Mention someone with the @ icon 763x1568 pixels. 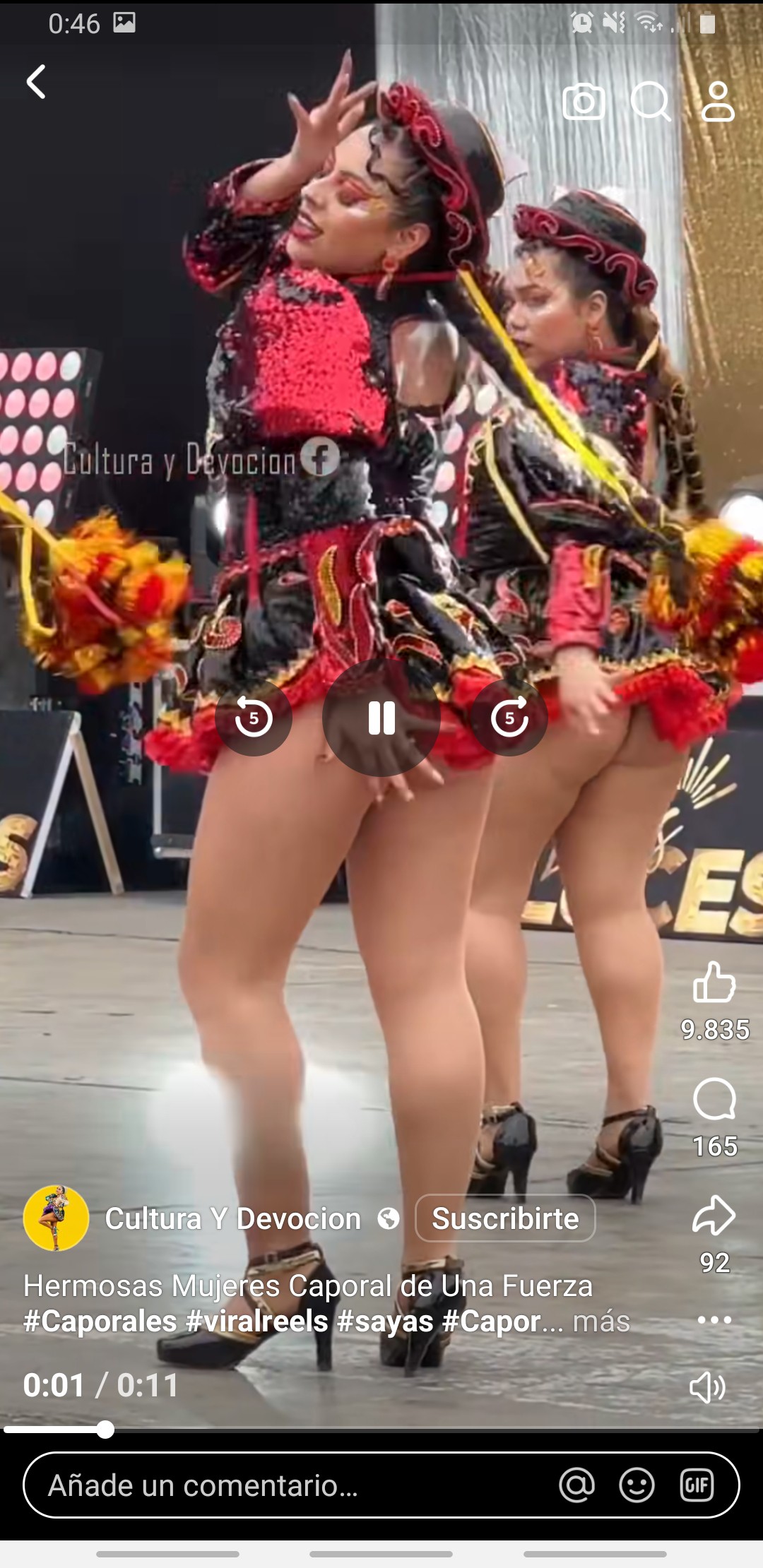(576, 1485)
